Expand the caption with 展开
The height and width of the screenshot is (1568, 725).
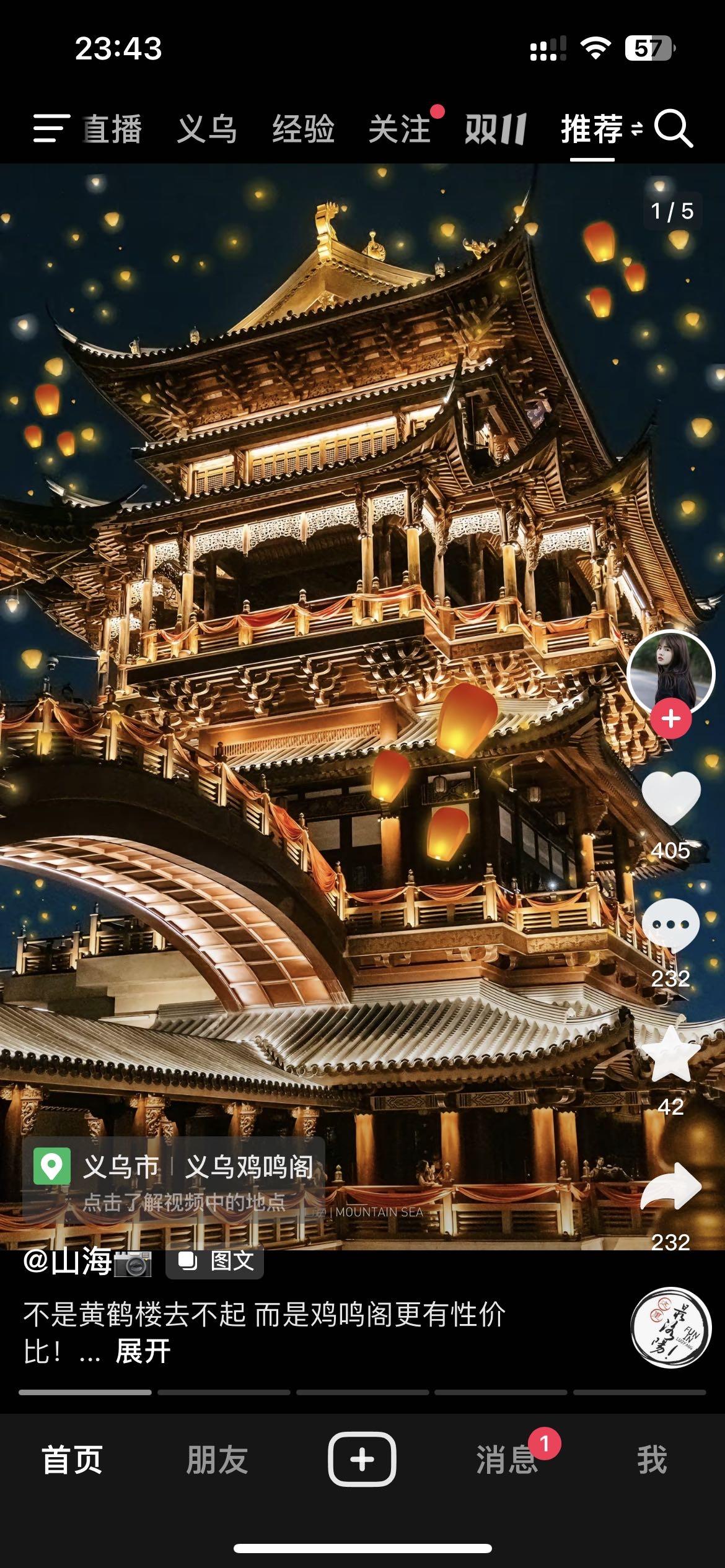point(143,1352)
